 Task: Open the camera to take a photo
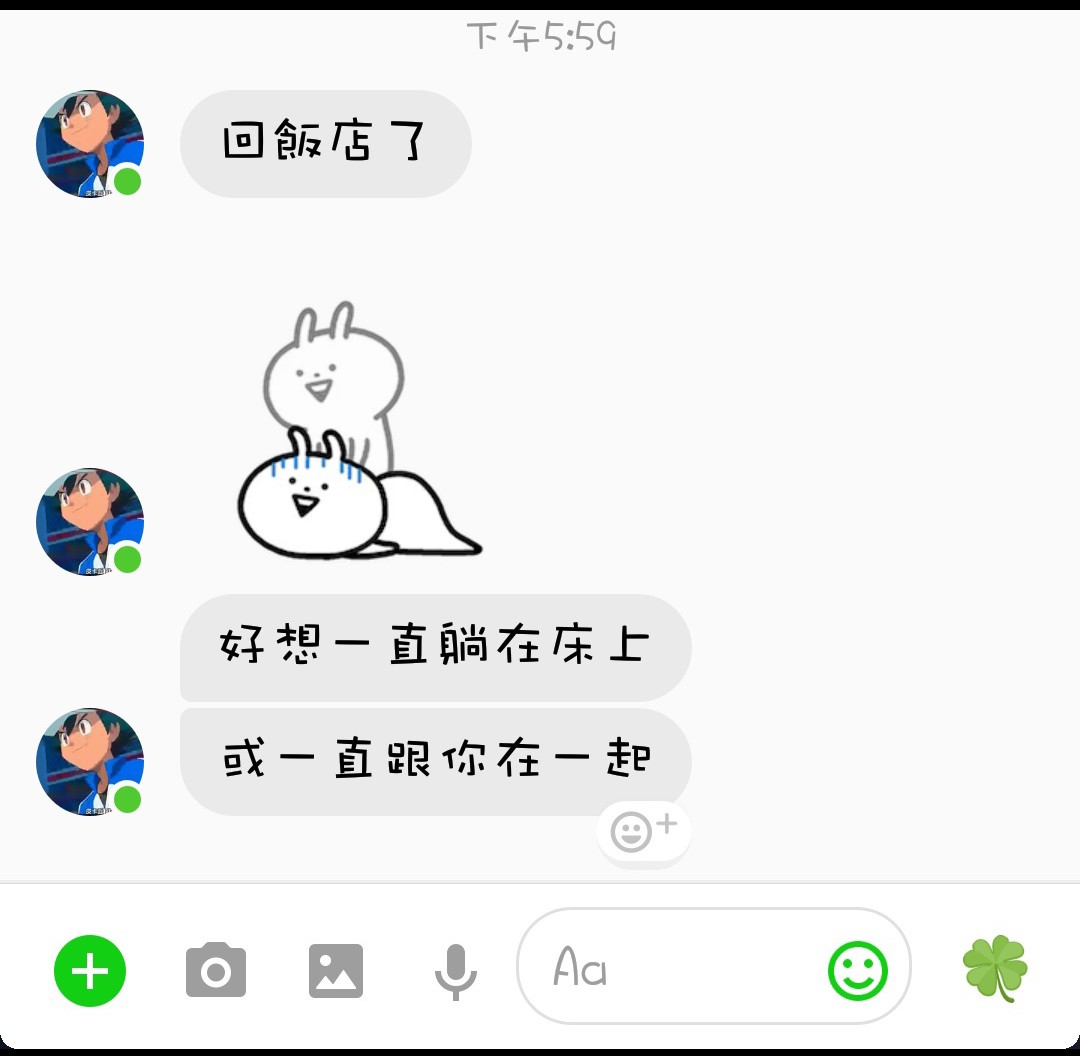216,970
